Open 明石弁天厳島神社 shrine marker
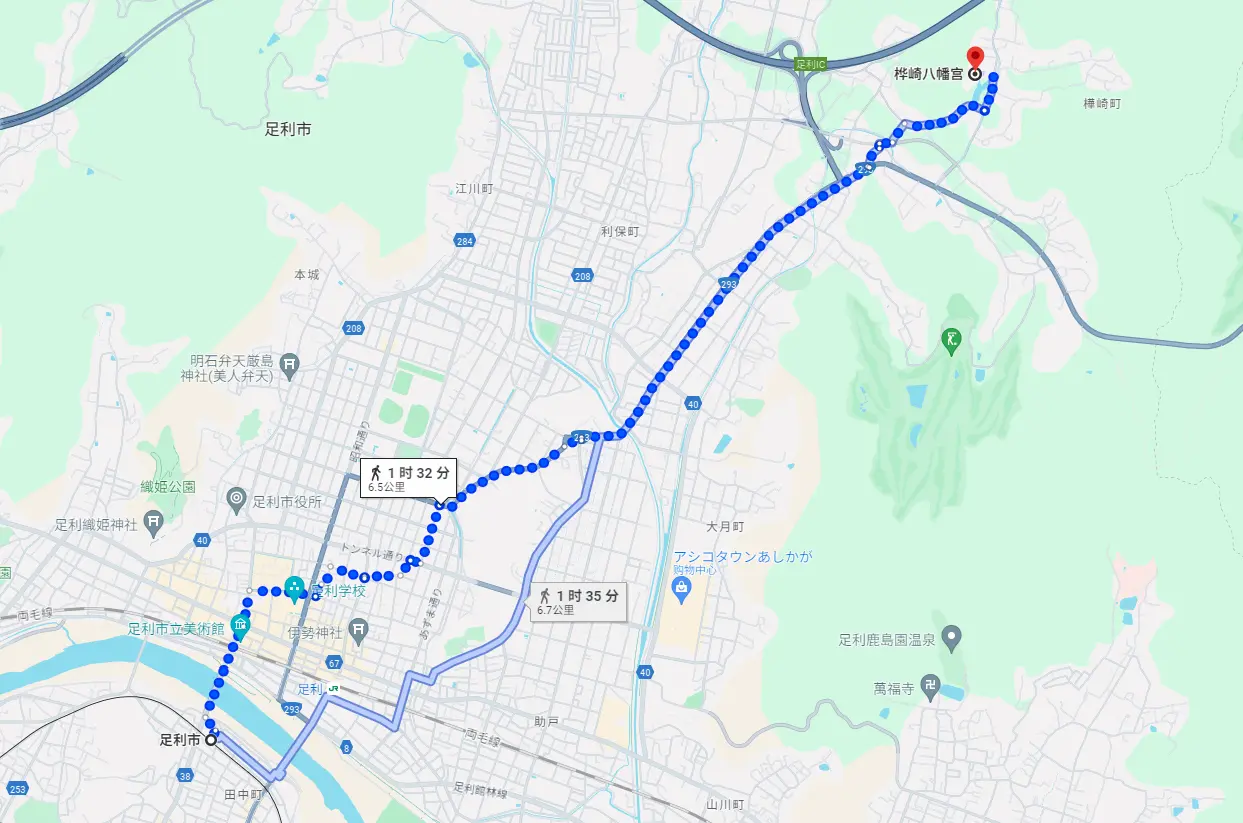The height and width of the screenshot is (823, 1243). [x=290, y=362]
